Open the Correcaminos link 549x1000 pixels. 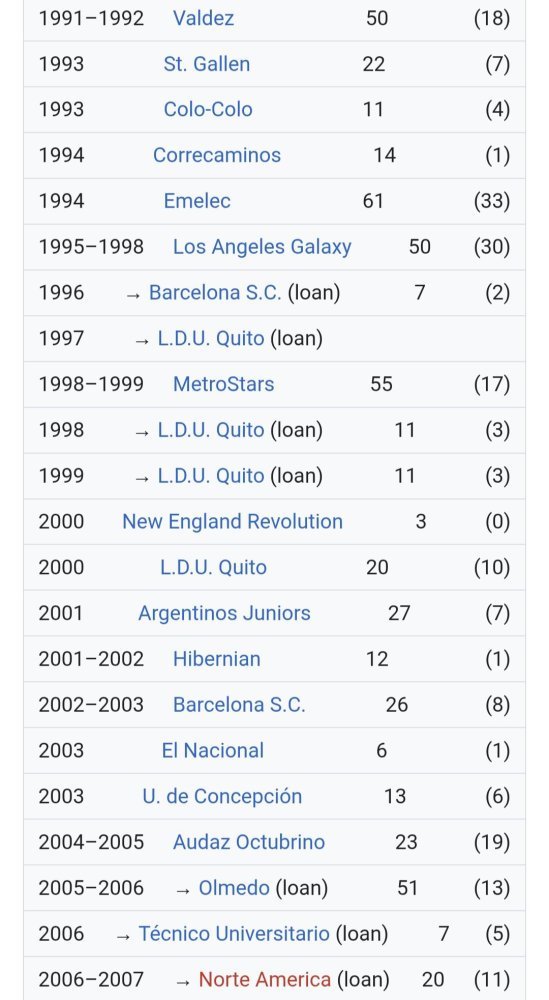[217, 155]
